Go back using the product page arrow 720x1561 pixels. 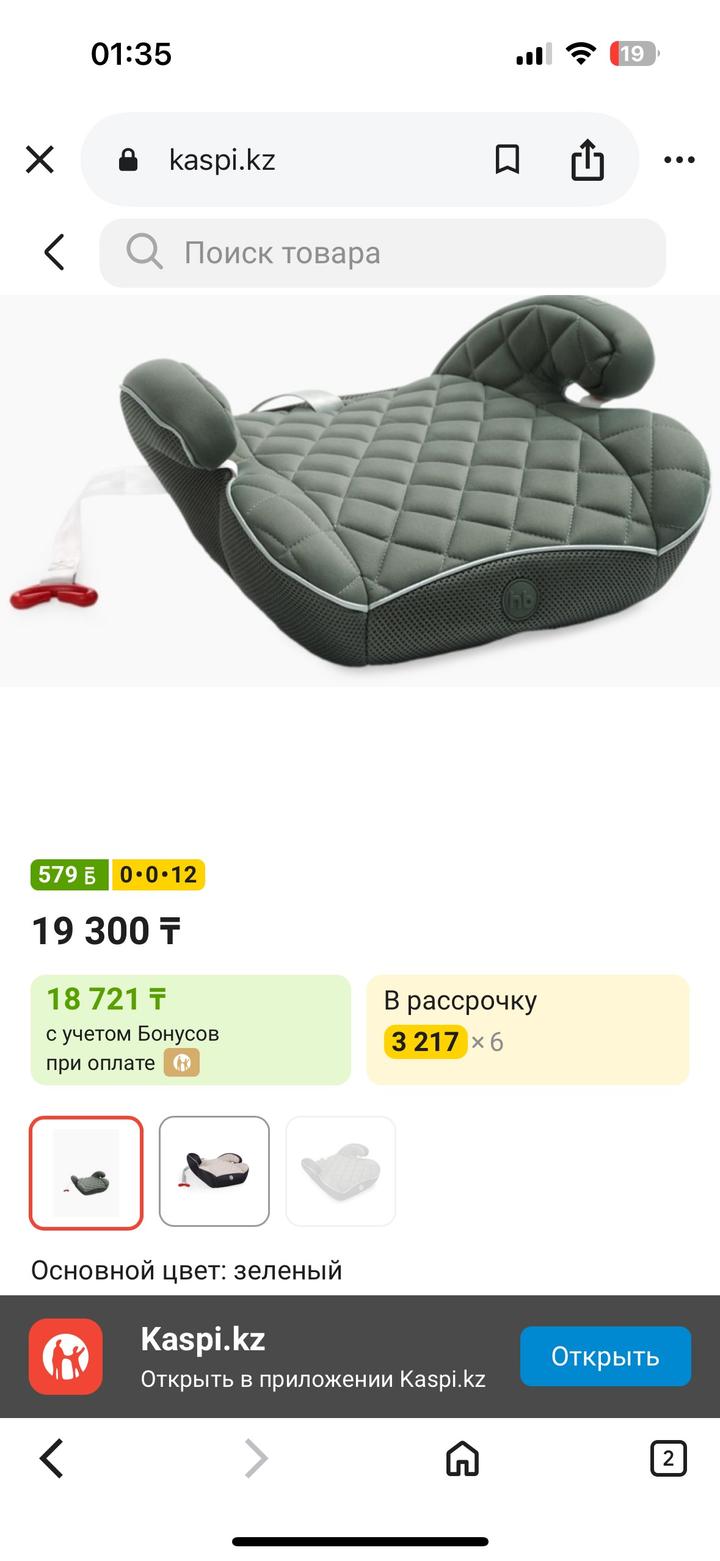tap(53, 252)
